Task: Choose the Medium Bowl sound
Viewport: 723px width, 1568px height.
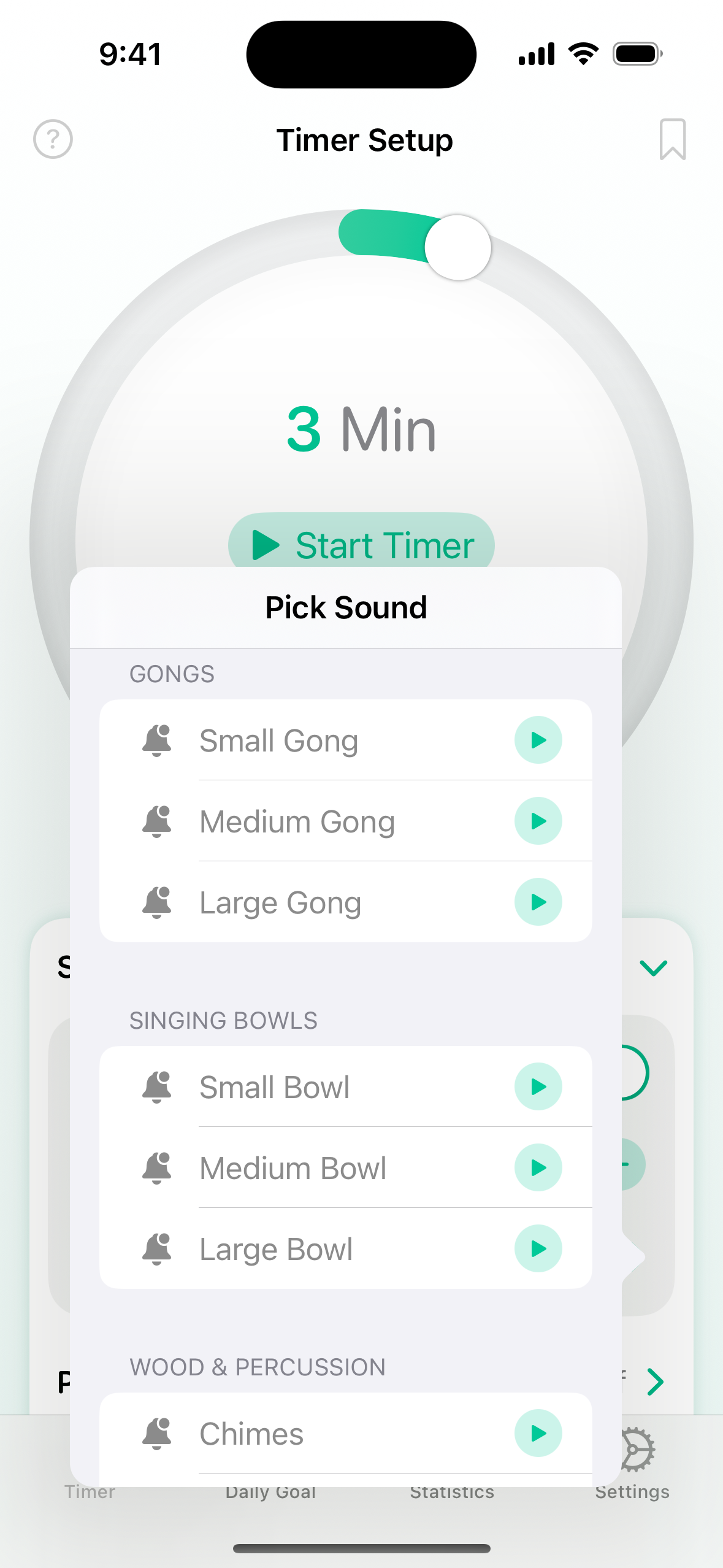Action: tap(293, 1168)
